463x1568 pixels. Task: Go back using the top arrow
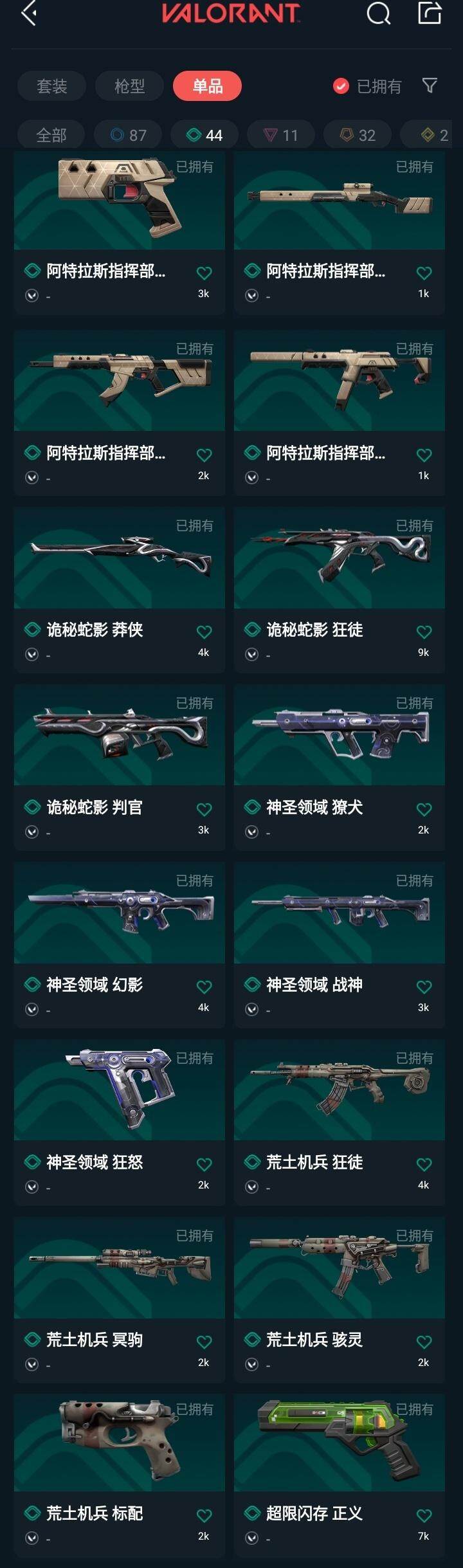[x=29, y=13]
